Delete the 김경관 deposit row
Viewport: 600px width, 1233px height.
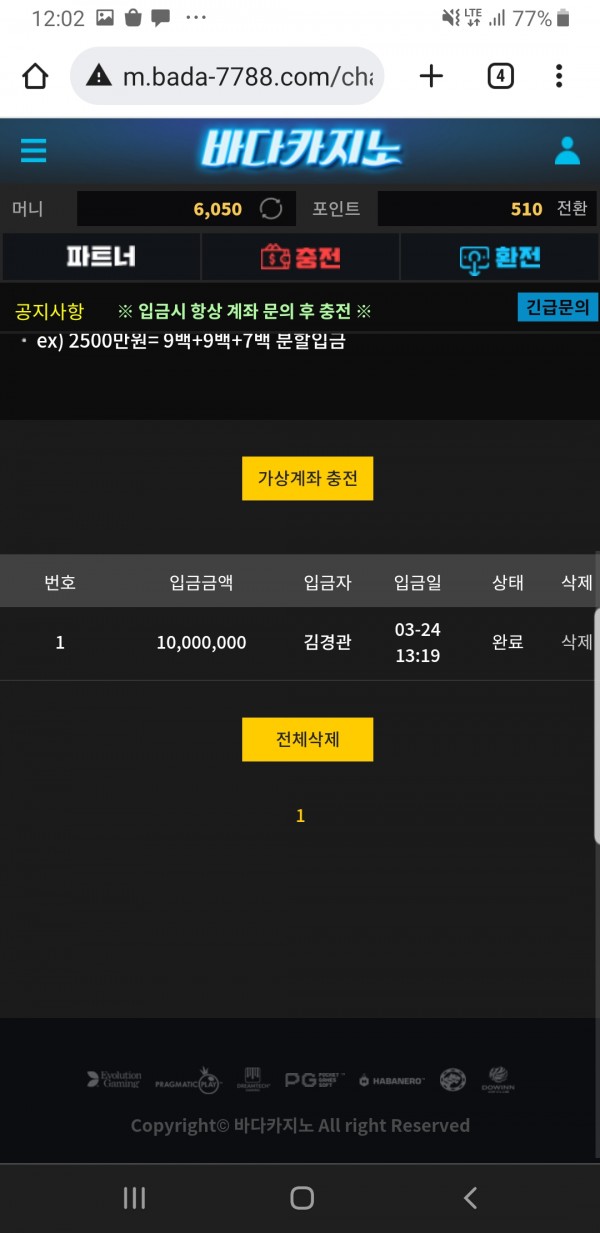pyautogui.click(x=577, y=642)
